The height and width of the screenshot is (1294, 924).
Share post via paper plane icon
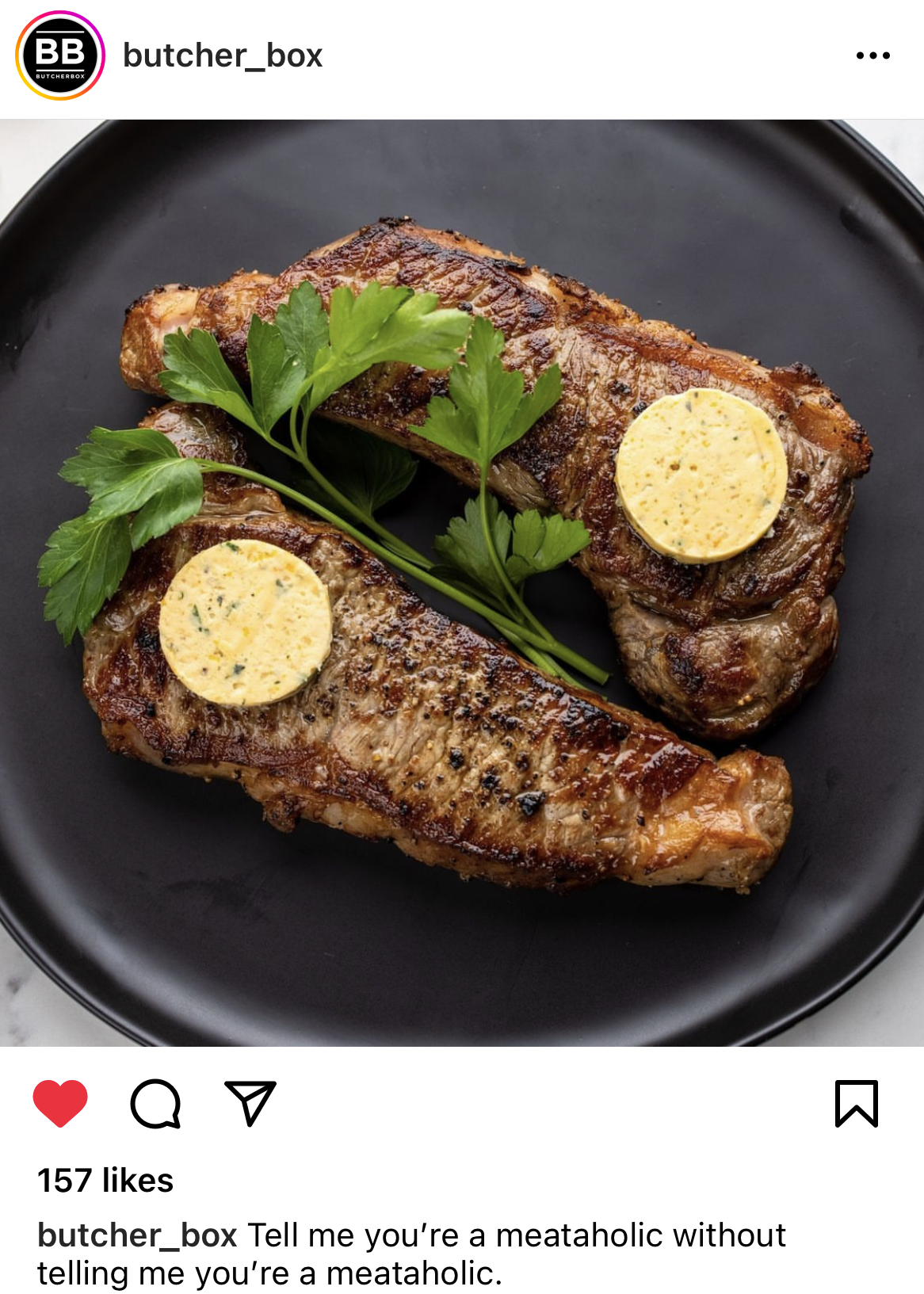[x=250, y=1102]
